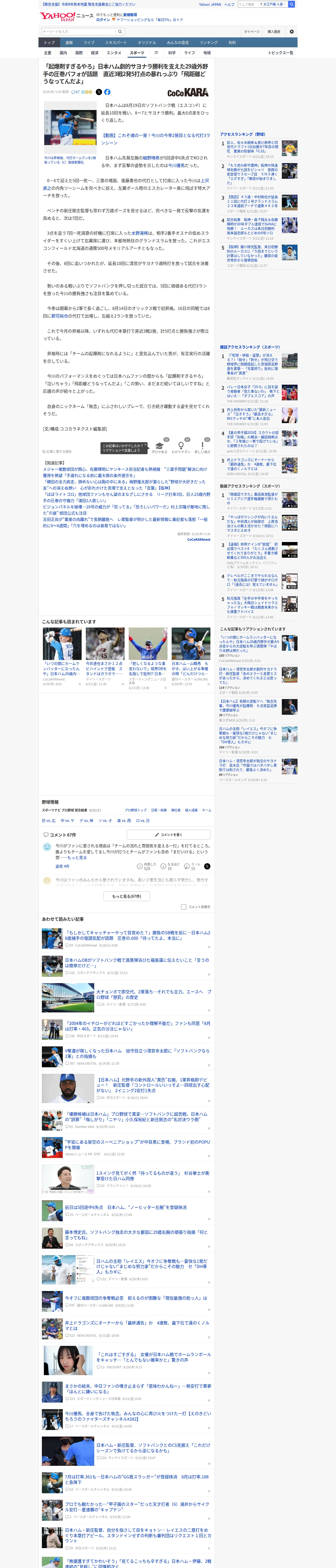Viewport: 336px width, 1568px height.
Task: Open replies 返信 4件
Action: tap(62, 866)
